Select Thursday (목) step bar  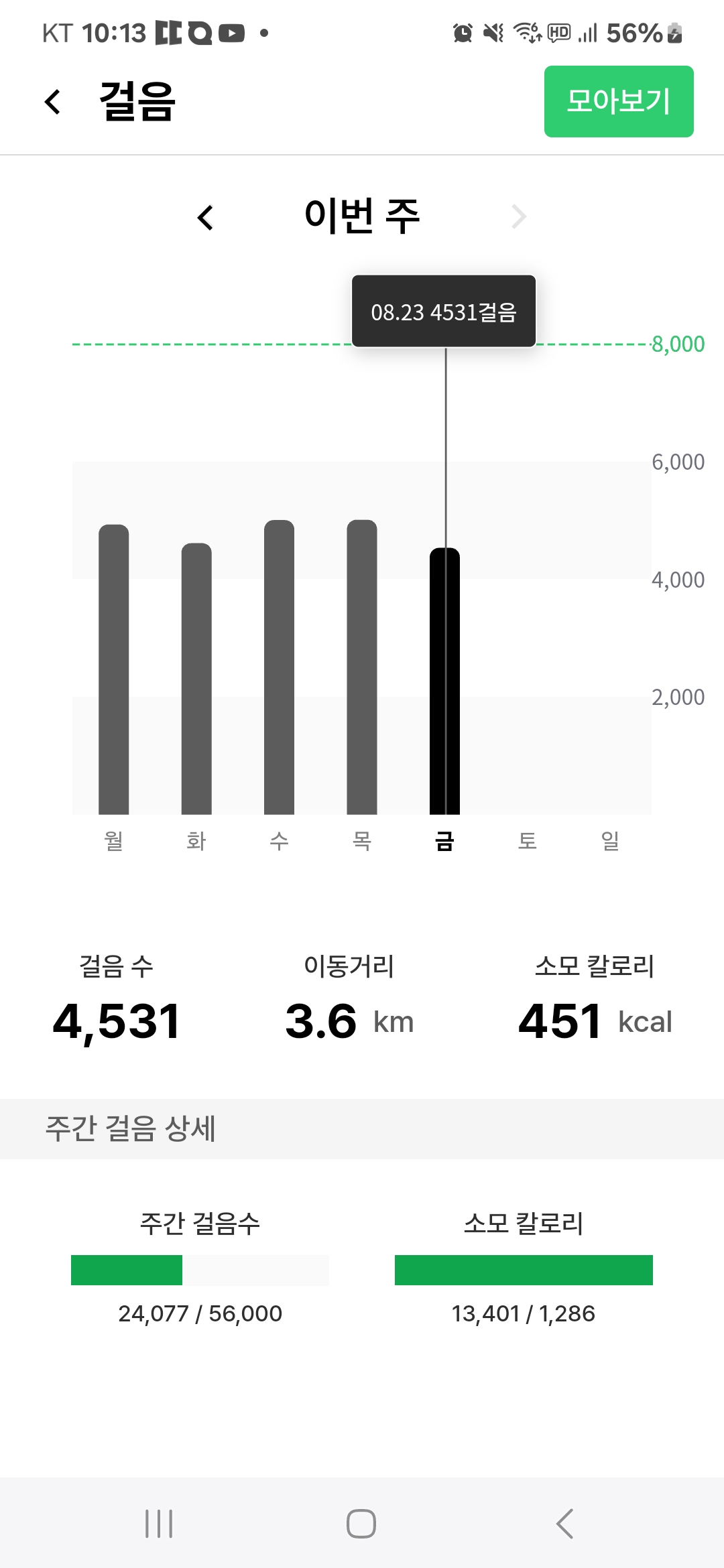(x=362, y=667)
